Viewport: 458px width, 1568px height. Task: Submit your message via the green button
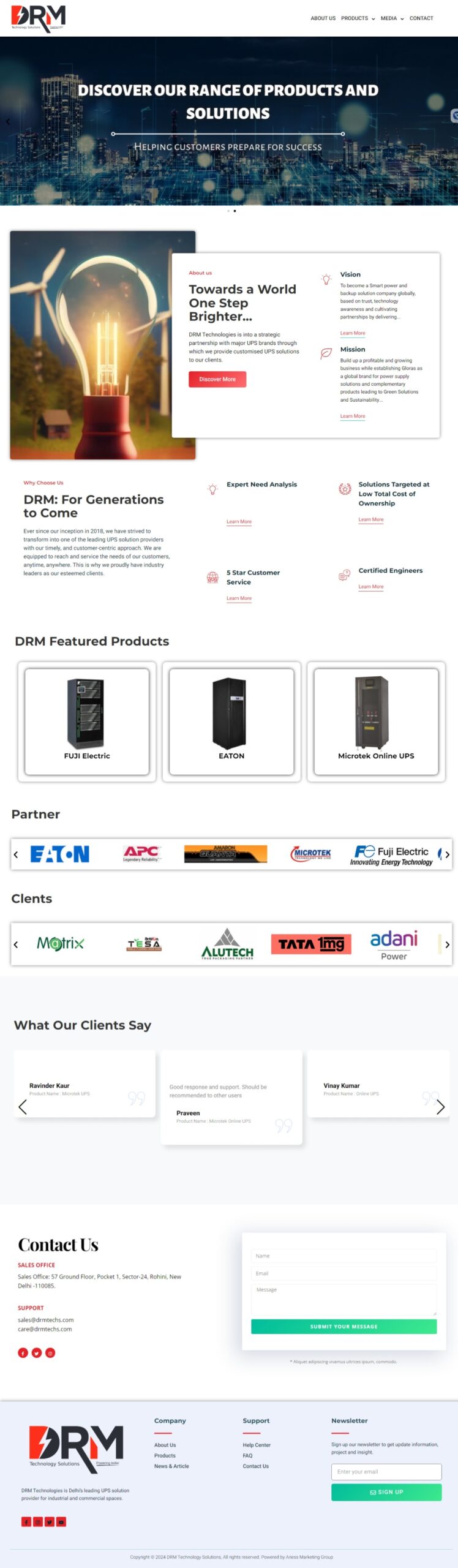343,1326
